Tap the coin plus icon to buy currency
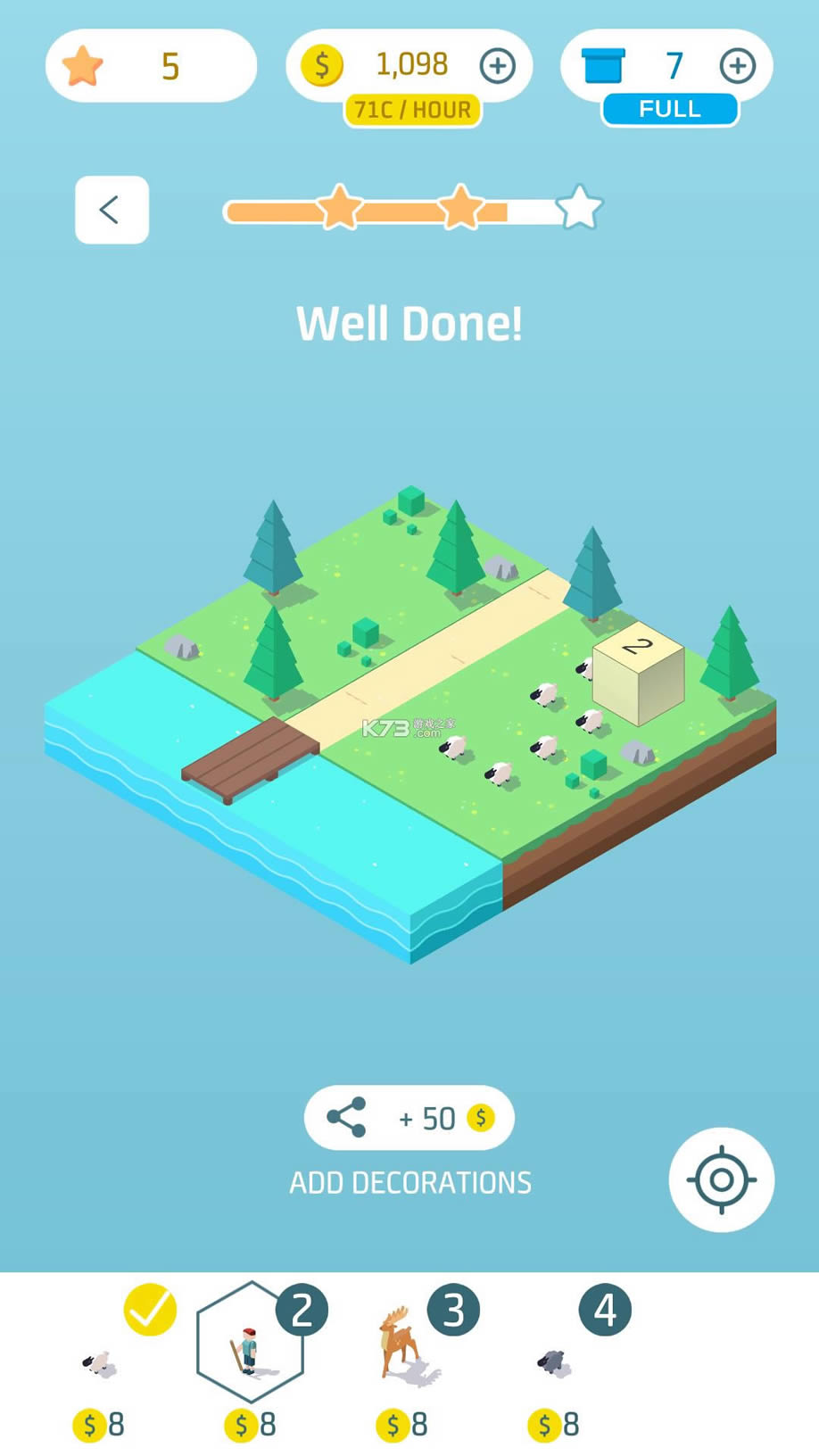Viewport: 819px width, 1456px height. point(498,64)
